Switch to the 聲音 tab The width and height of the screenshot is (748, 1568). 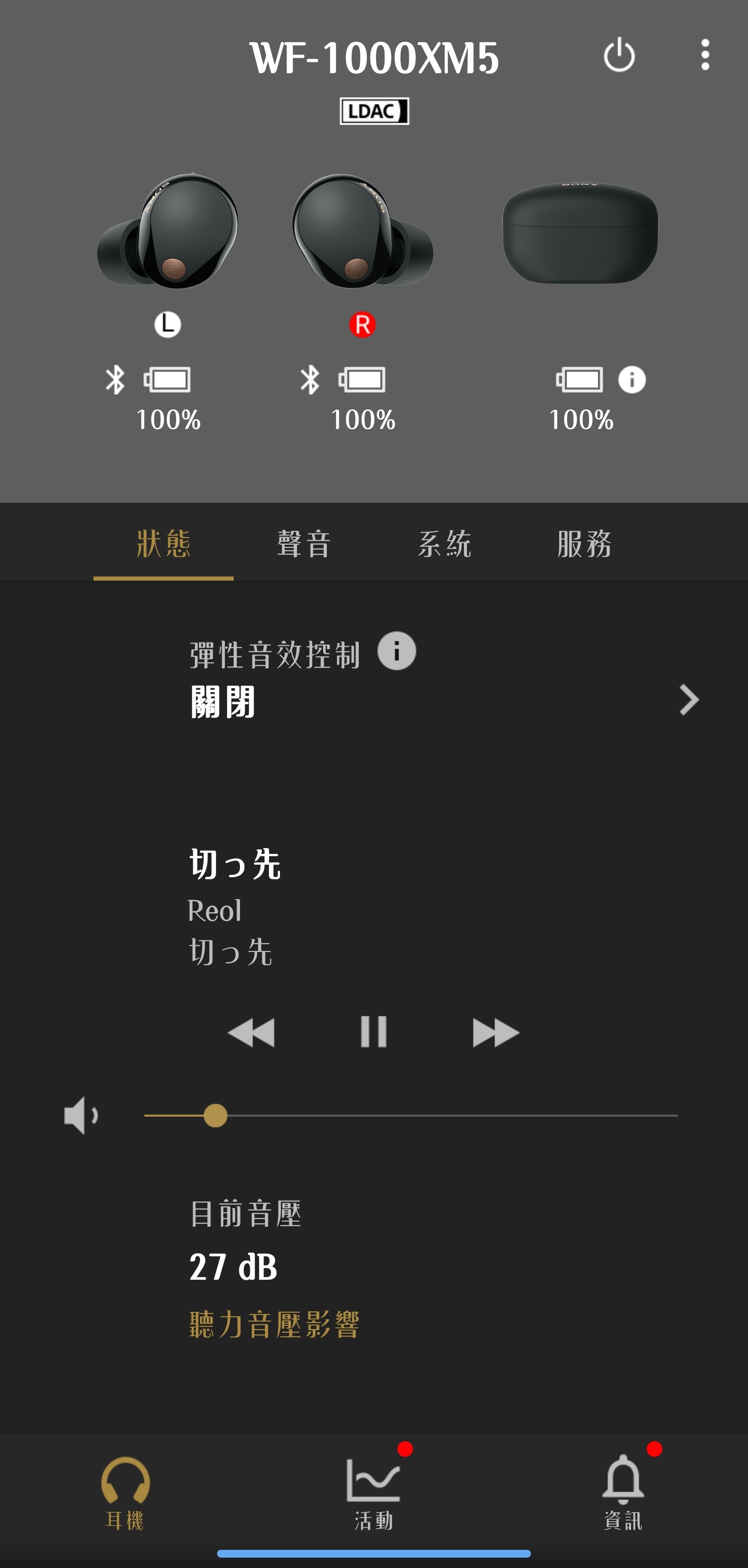pos(304,543)
